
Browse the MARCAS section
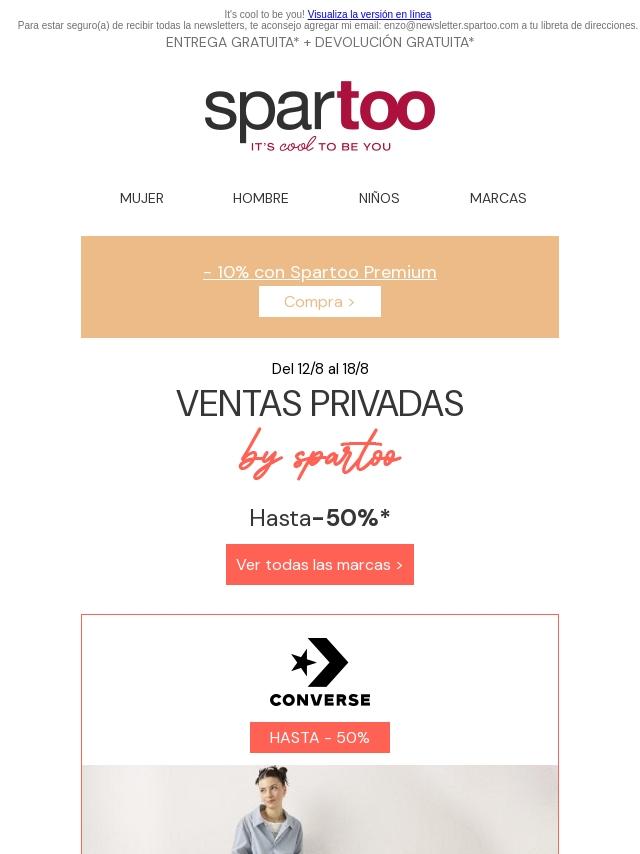(498, 198)
